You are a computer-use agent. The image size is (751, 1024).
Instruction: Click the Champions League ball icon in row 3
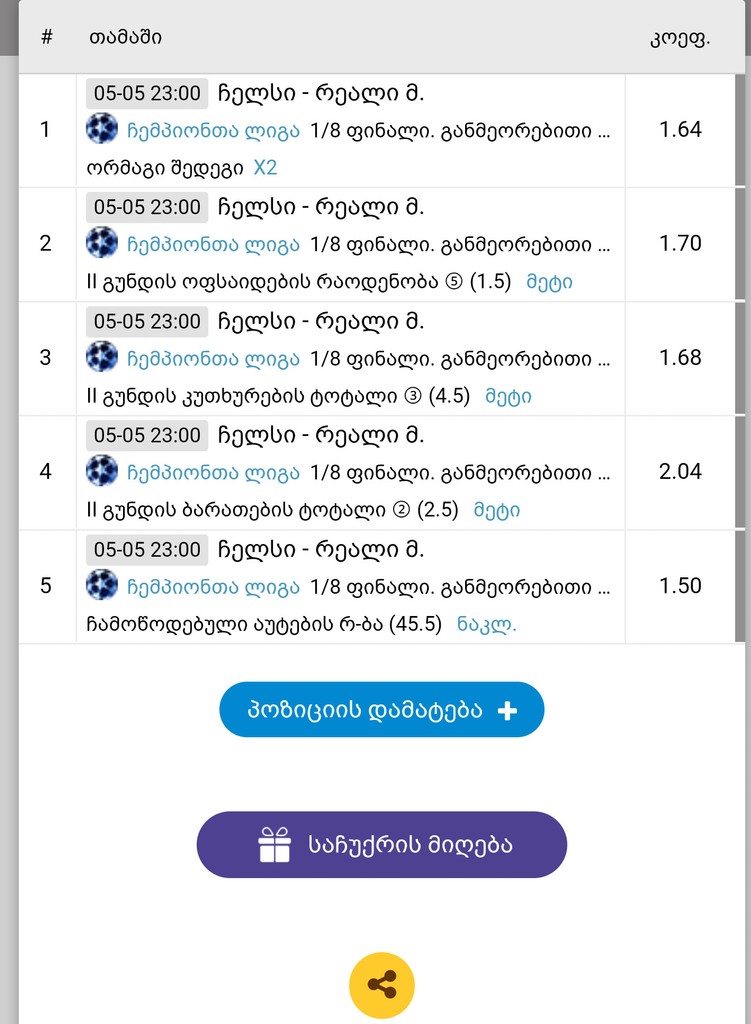pos(102,357)
